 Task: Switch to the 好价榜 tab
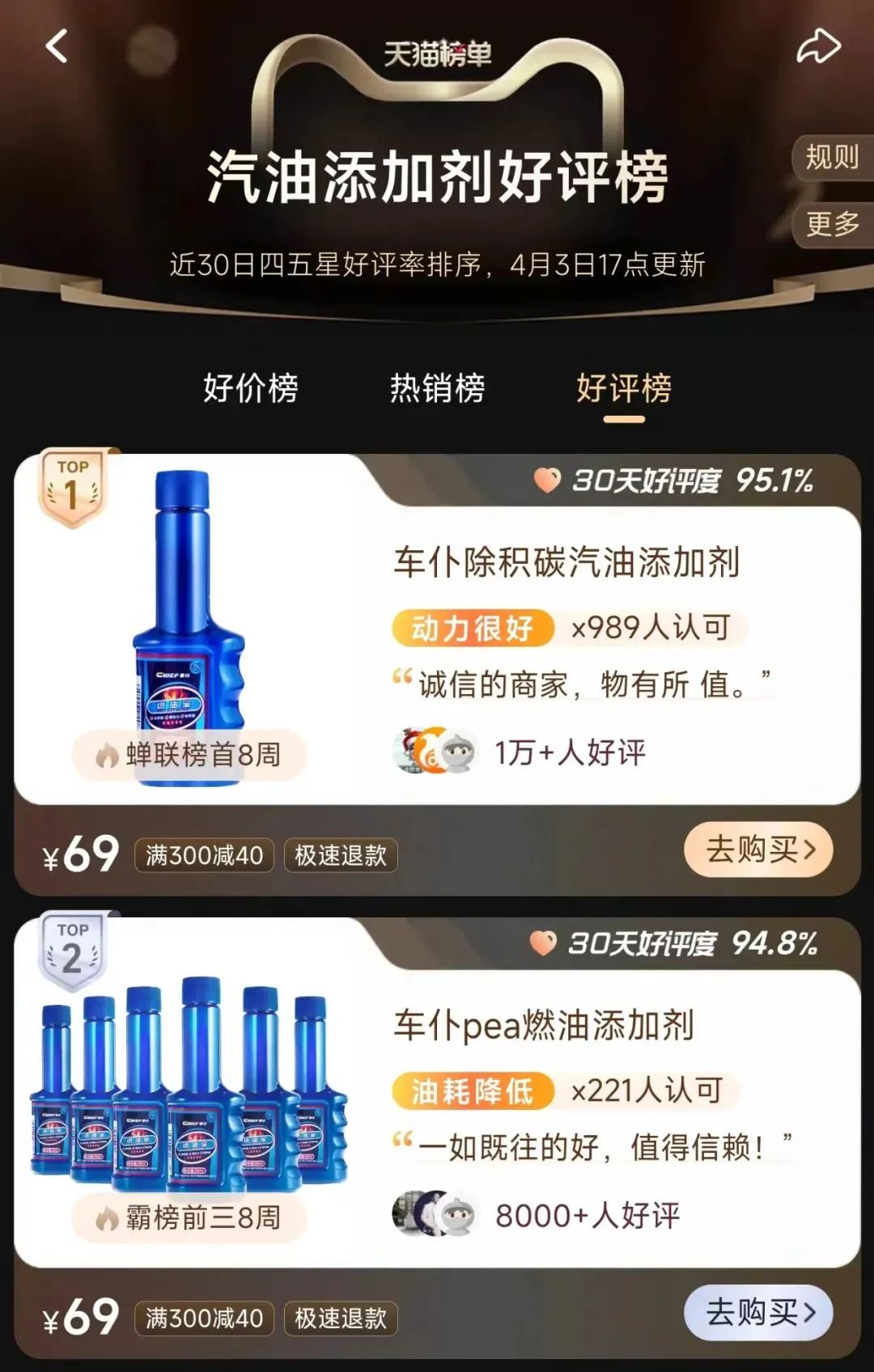point(250,388)
